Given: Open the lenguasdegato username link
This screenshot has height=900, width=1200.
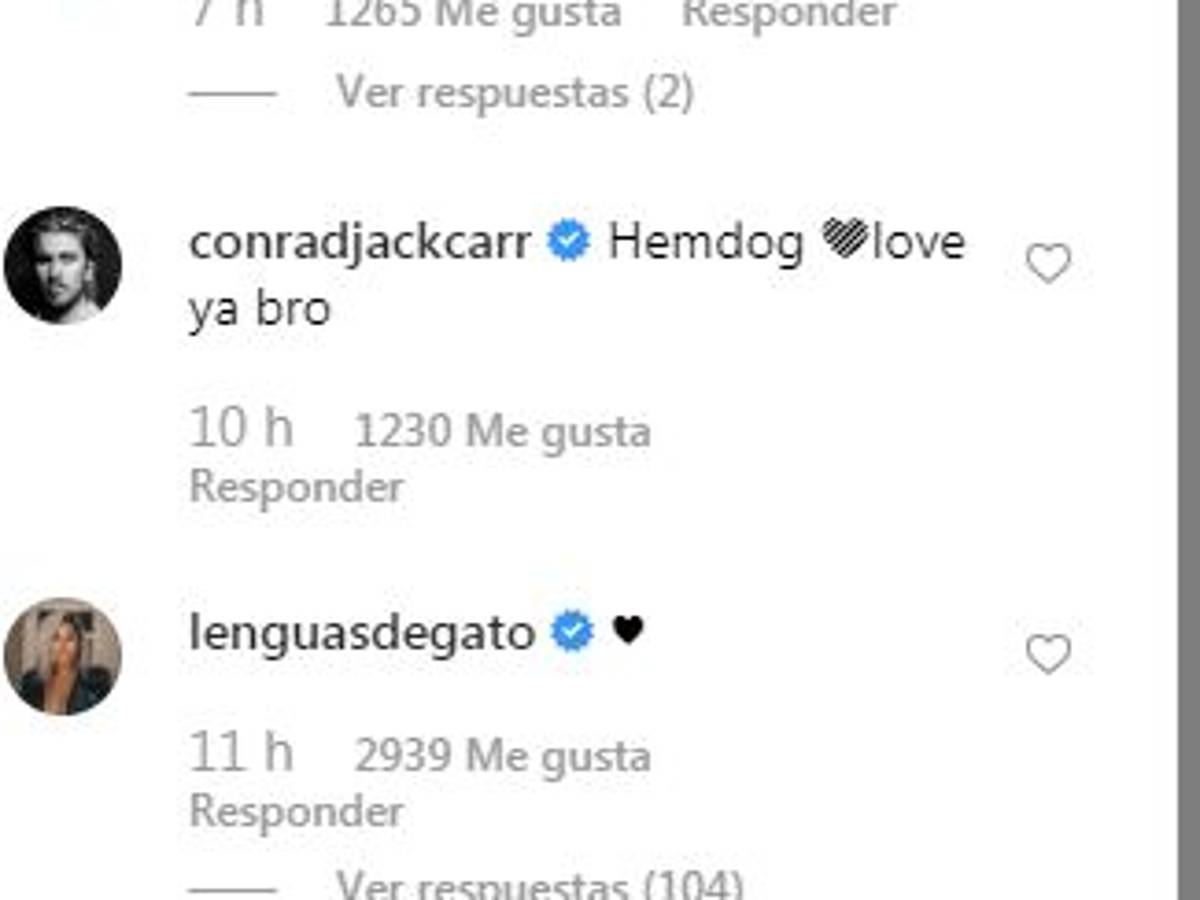Looking at the screenshot, I should click(x=362, y=633).
